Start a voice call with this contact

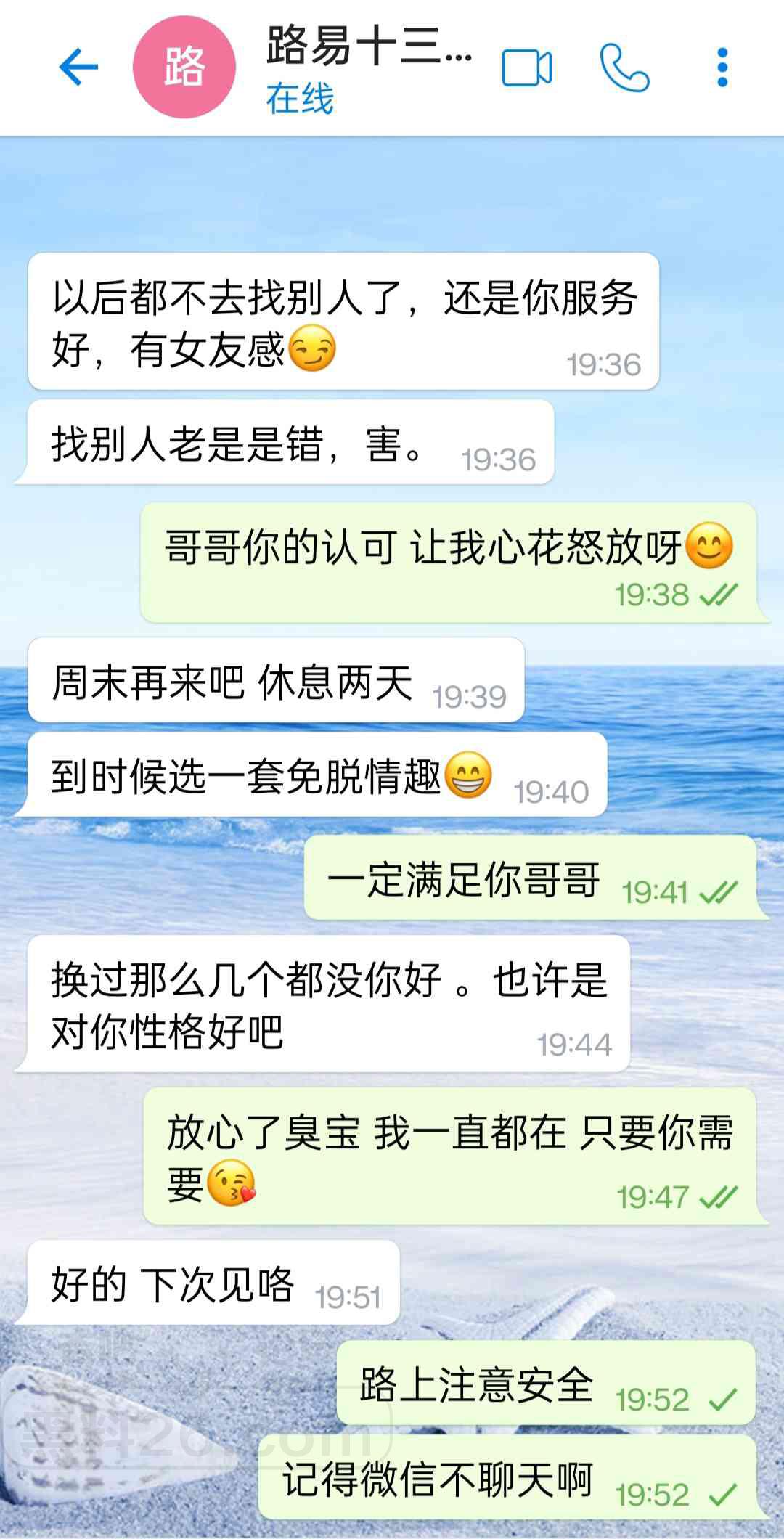click(624, 68)
